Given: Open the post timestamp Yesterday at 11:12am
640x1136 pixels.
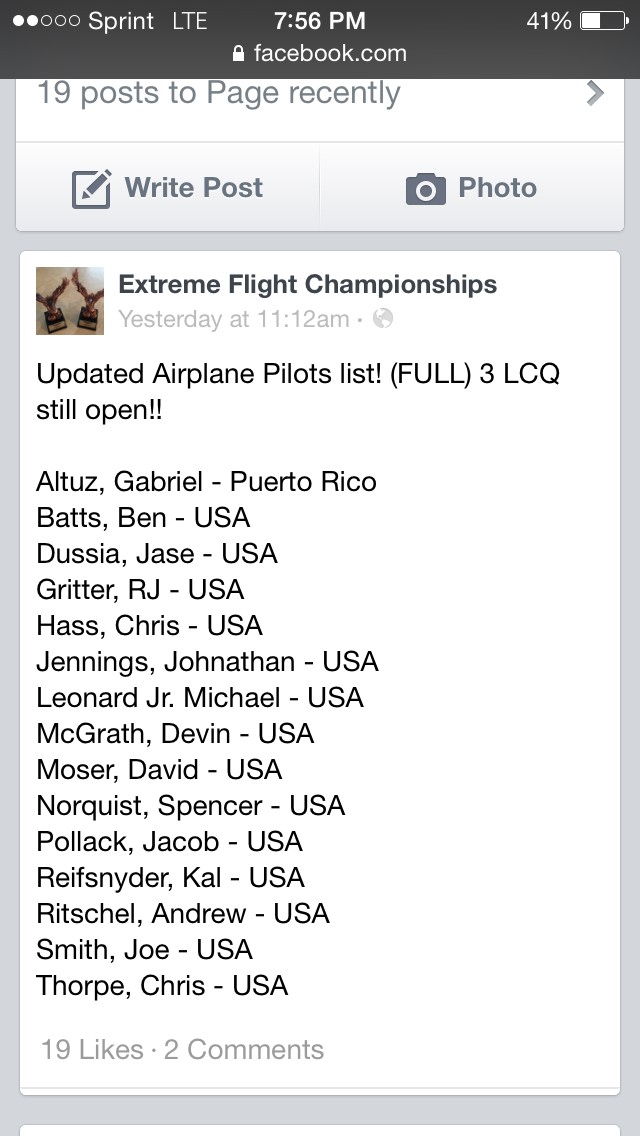Looking at the screenshot, I should pos(233,319).
